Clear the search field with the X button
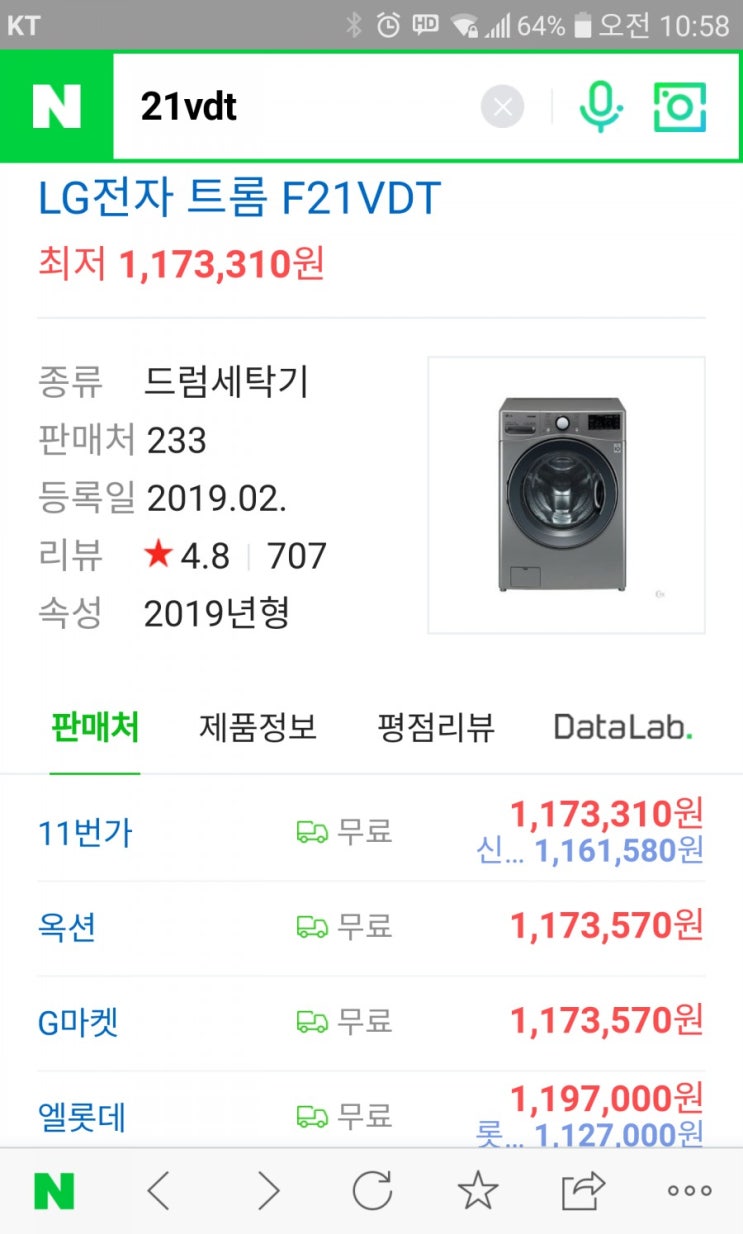 click(503, 106)
